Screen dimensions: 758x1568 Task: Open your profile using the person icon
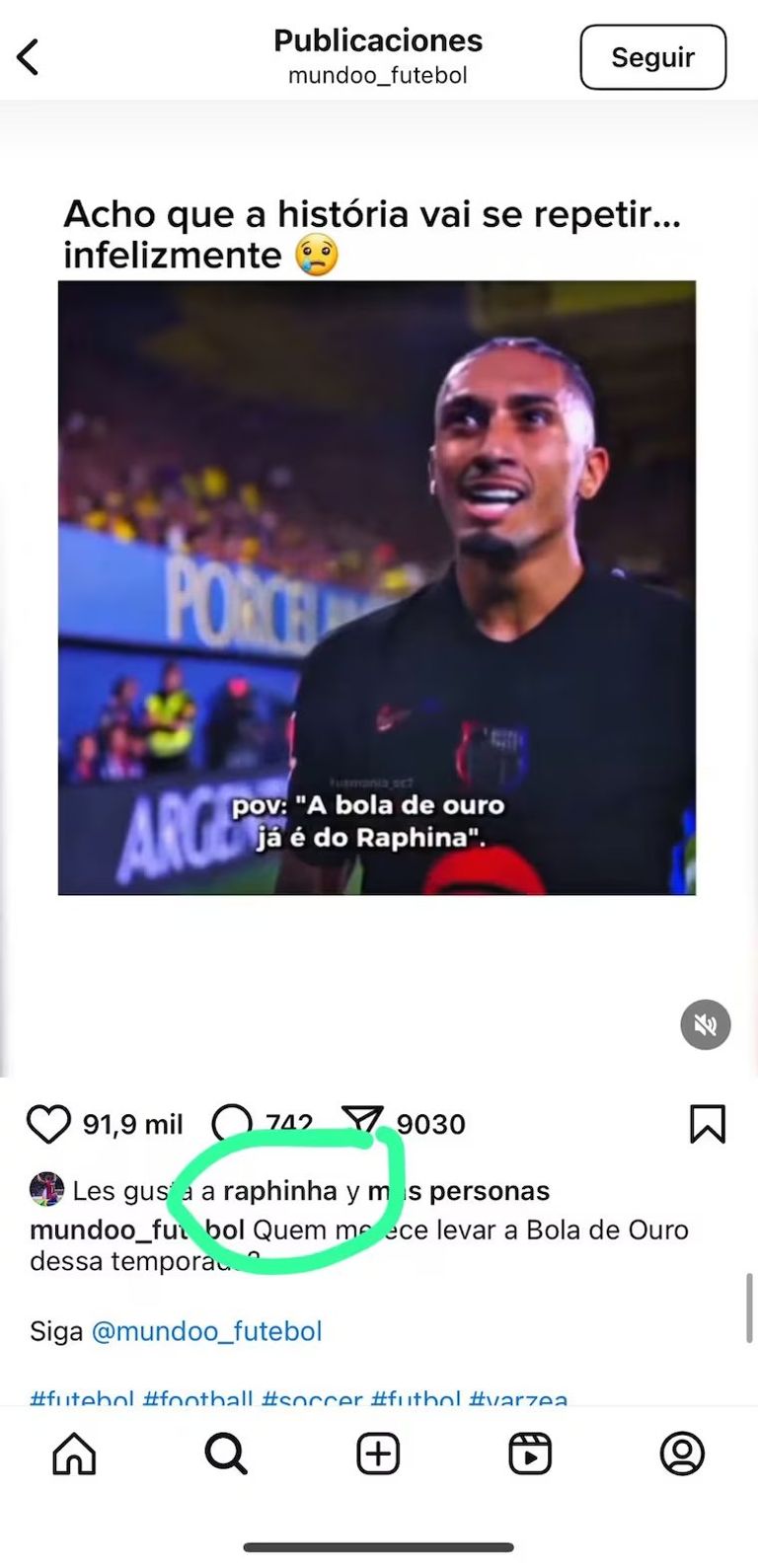point(682,1453)
